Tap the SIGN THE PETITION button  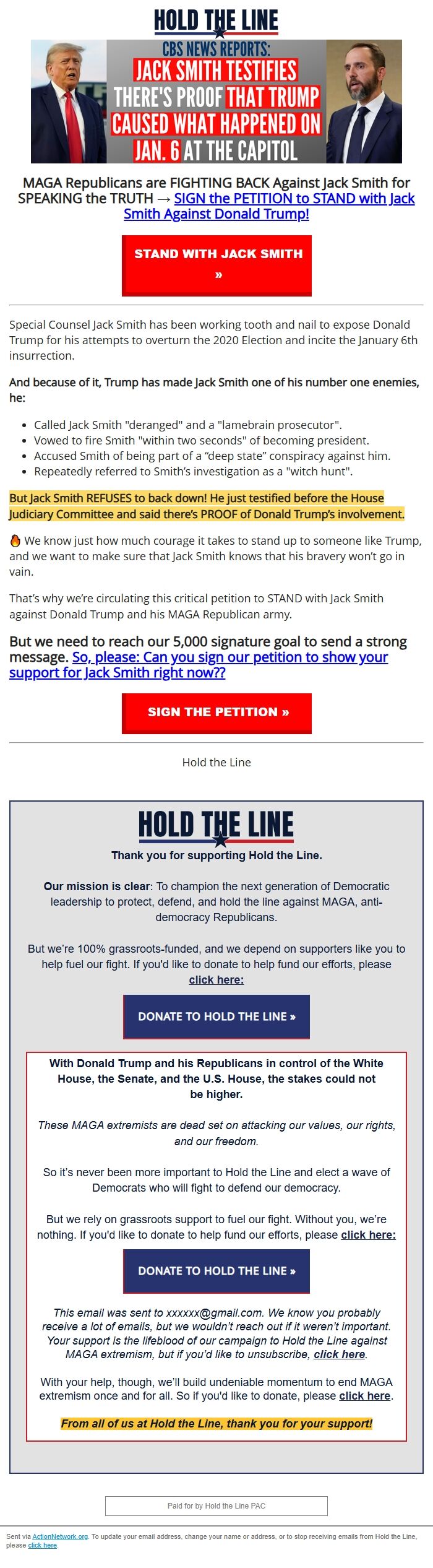[x=216, y=713]
